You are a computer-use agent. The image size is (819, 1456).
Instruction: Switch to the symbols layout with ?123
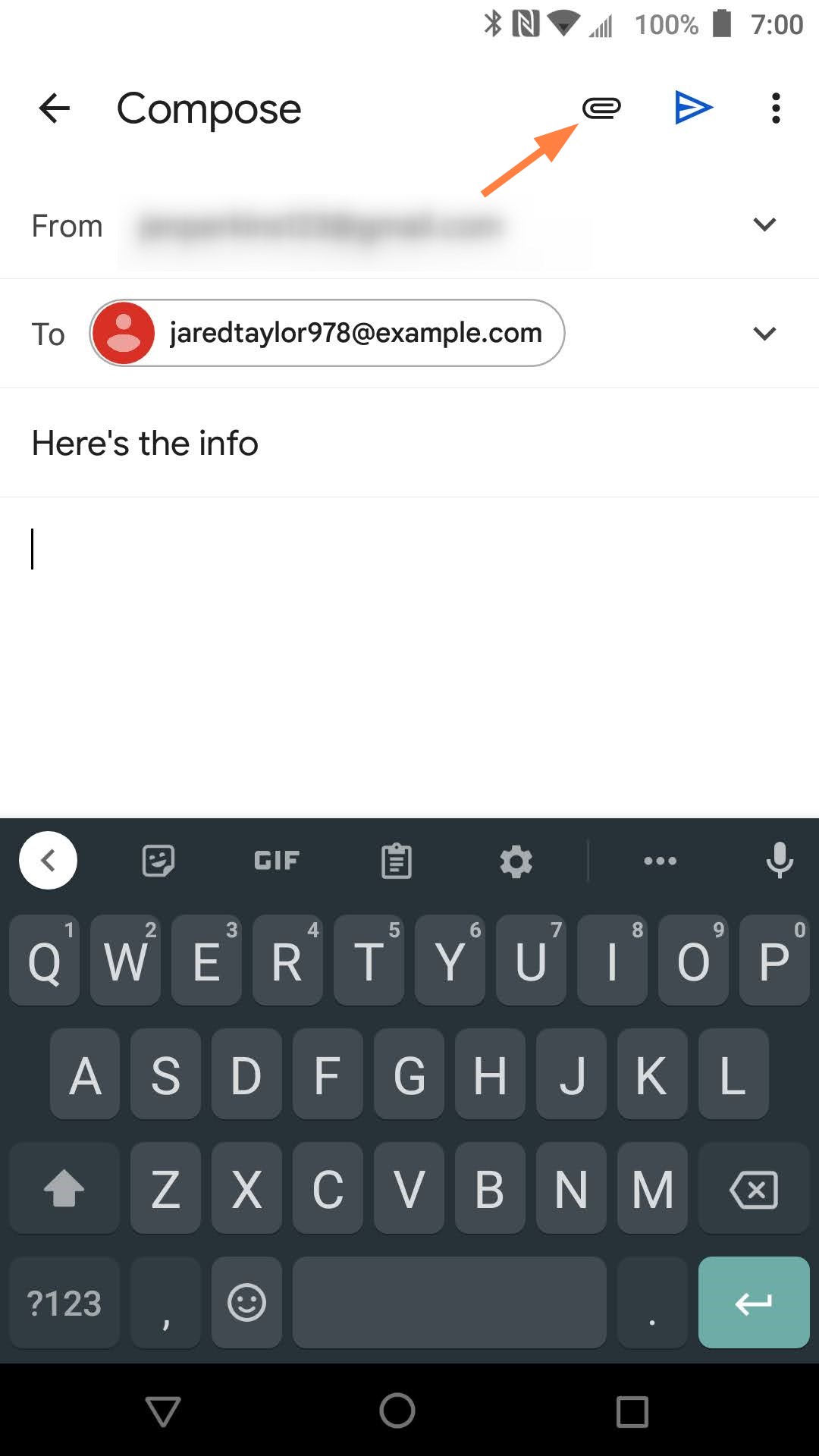click(x=64, y=1303)
